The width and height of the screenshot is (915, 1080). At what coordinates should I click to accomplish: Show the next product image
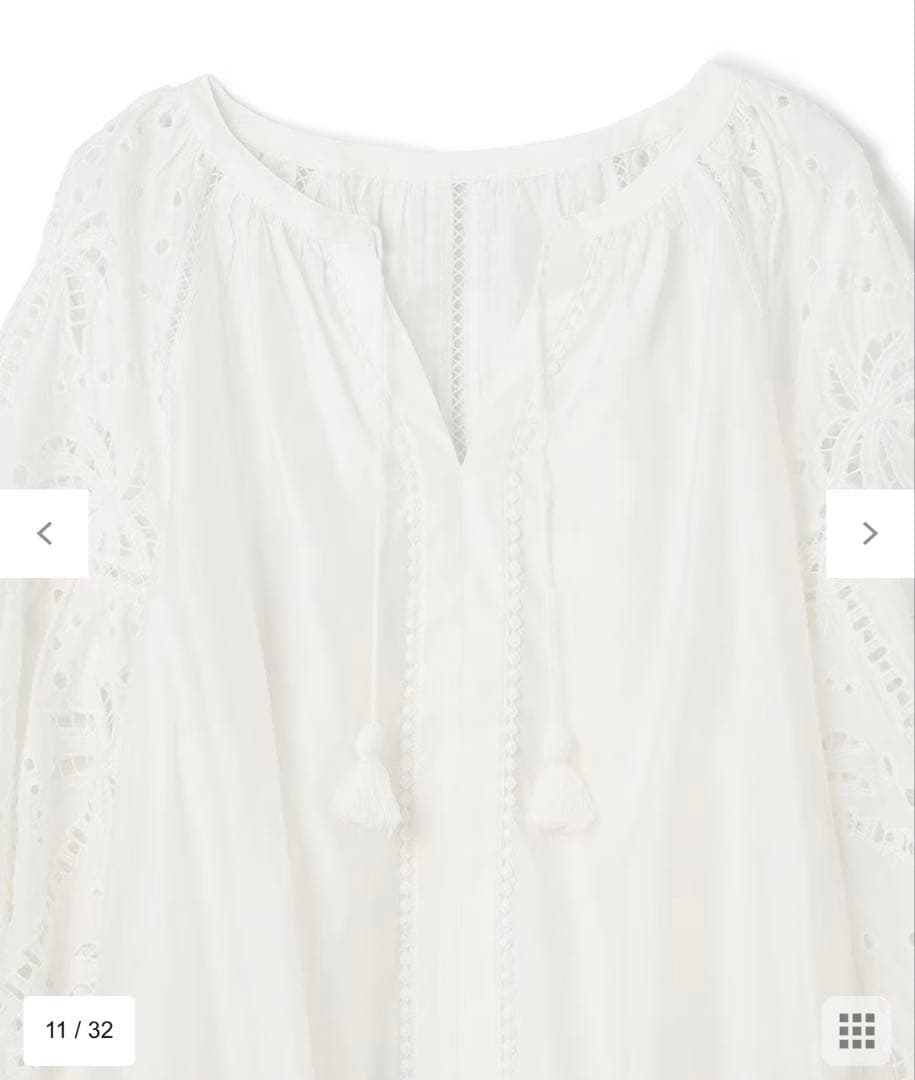(x=870, y=533)
